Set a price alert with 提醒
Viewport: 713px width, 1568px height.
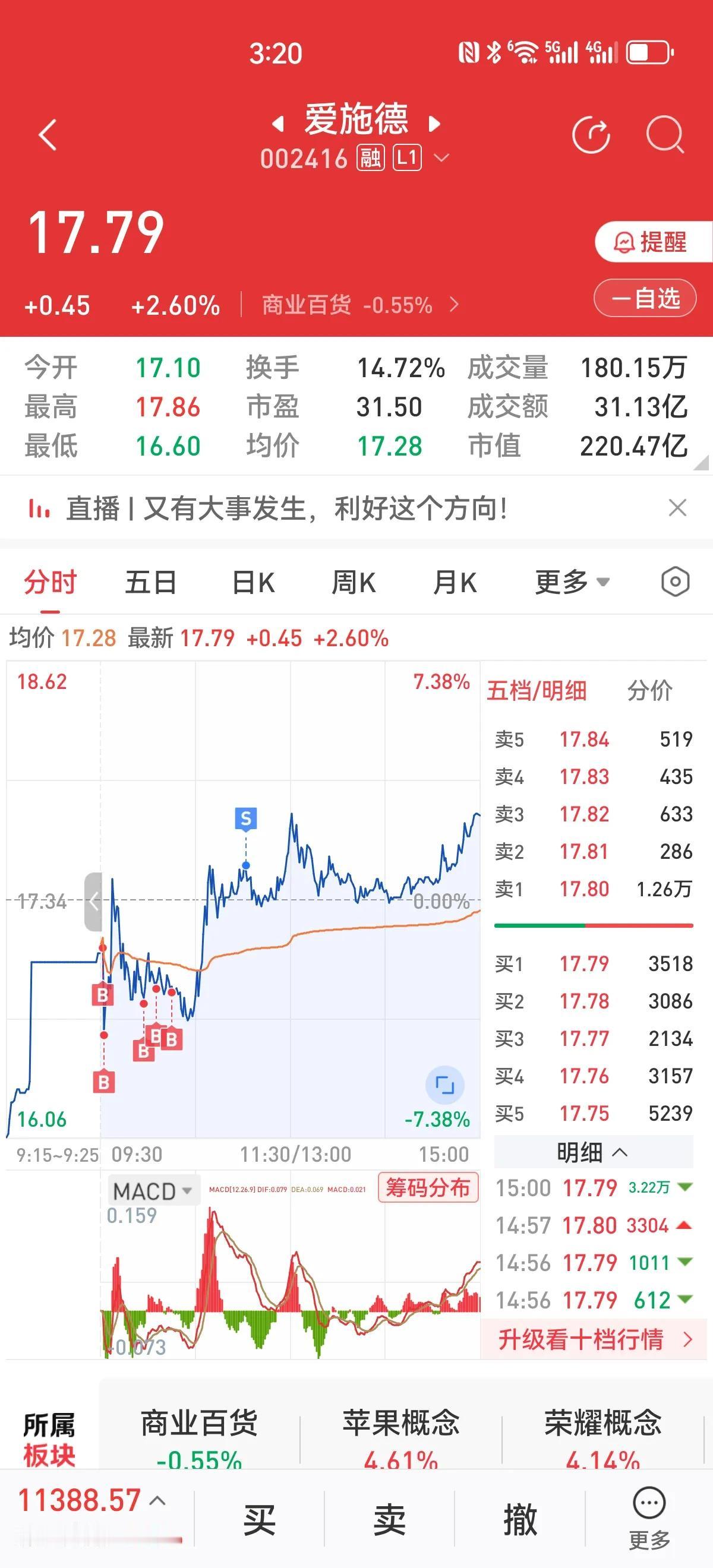[654, 242]
